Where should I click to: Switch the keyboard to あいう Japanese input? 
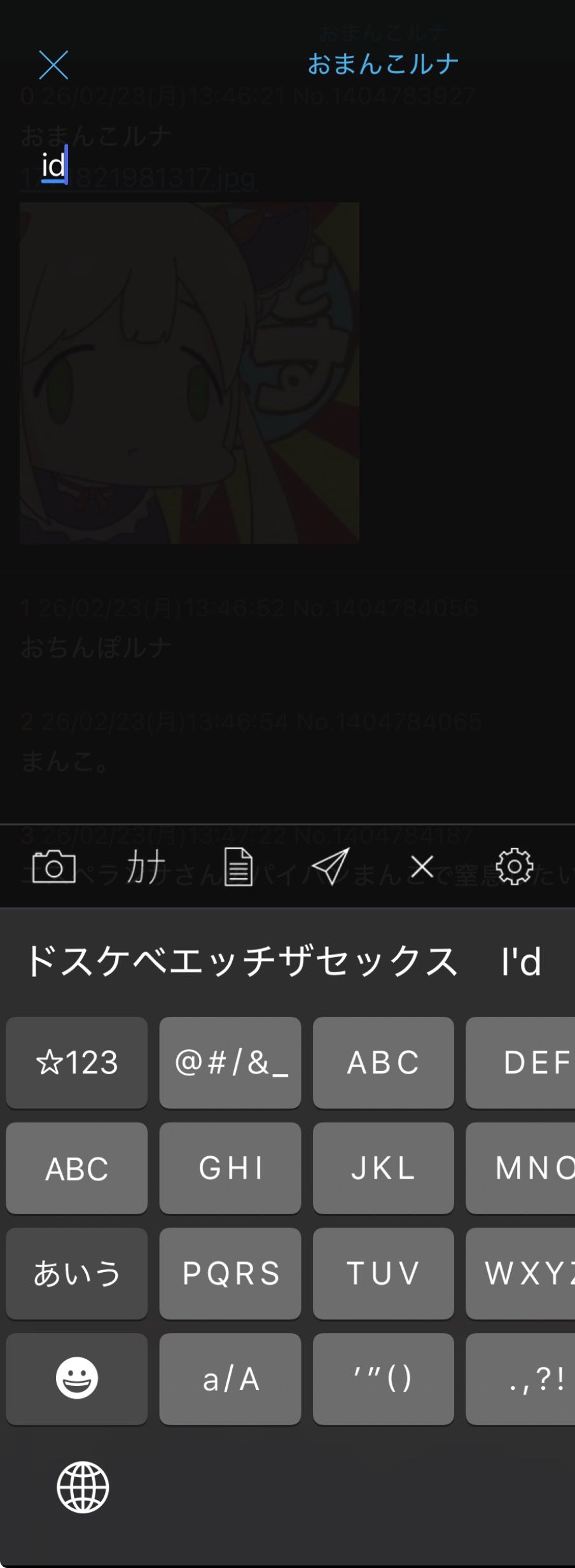click(77, 1273)
